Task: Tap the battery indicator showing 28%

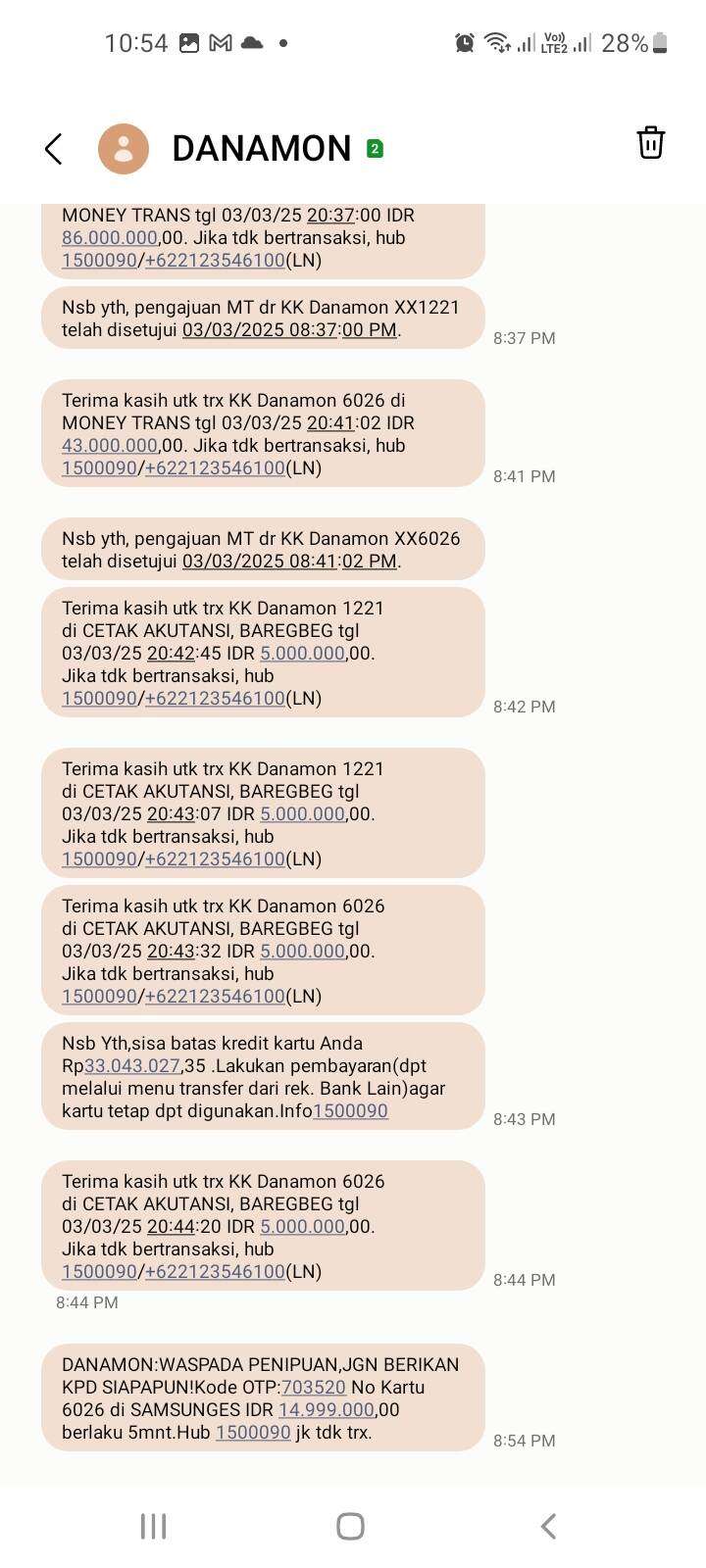Action: tap(633, 43)
